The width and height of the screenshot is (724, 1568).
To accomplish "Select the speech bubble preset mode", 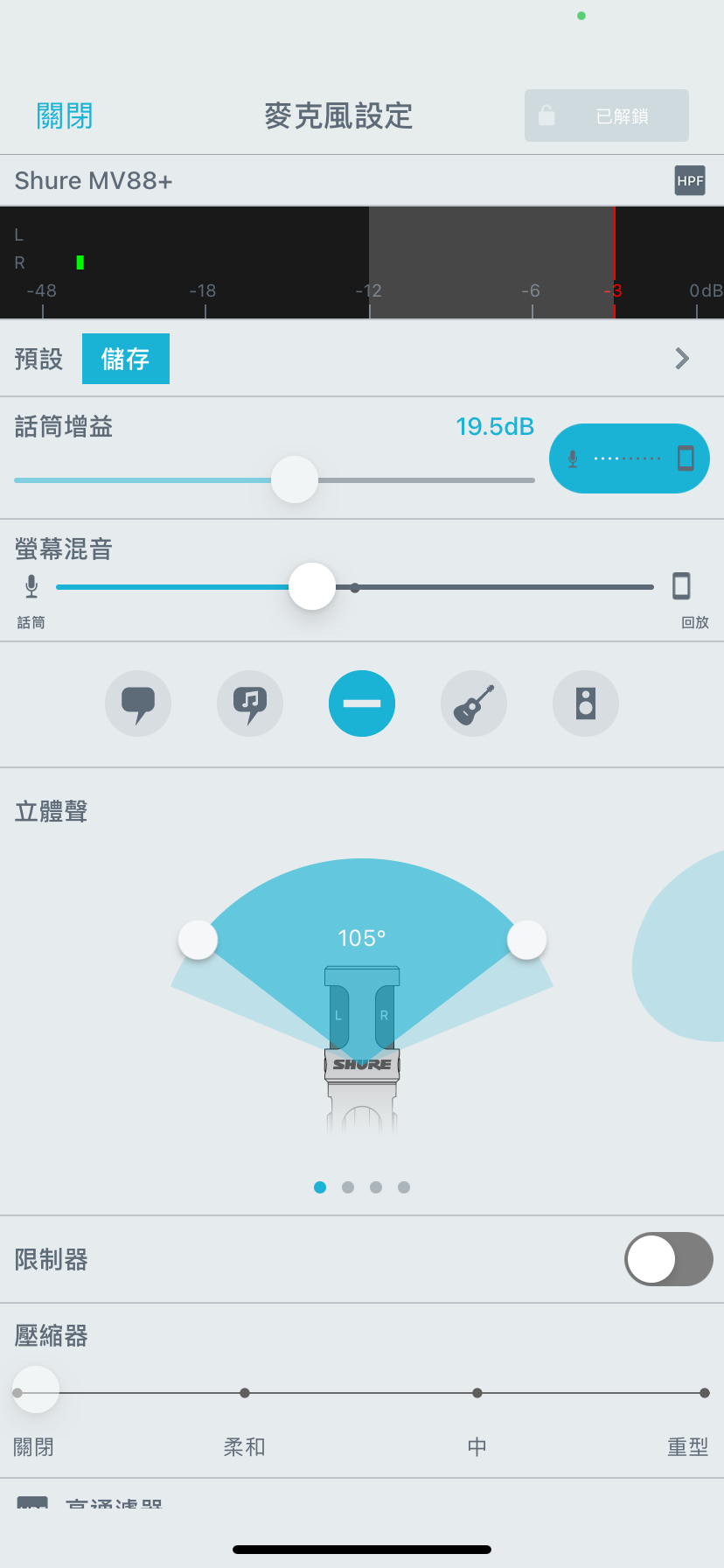I will 138,703.
